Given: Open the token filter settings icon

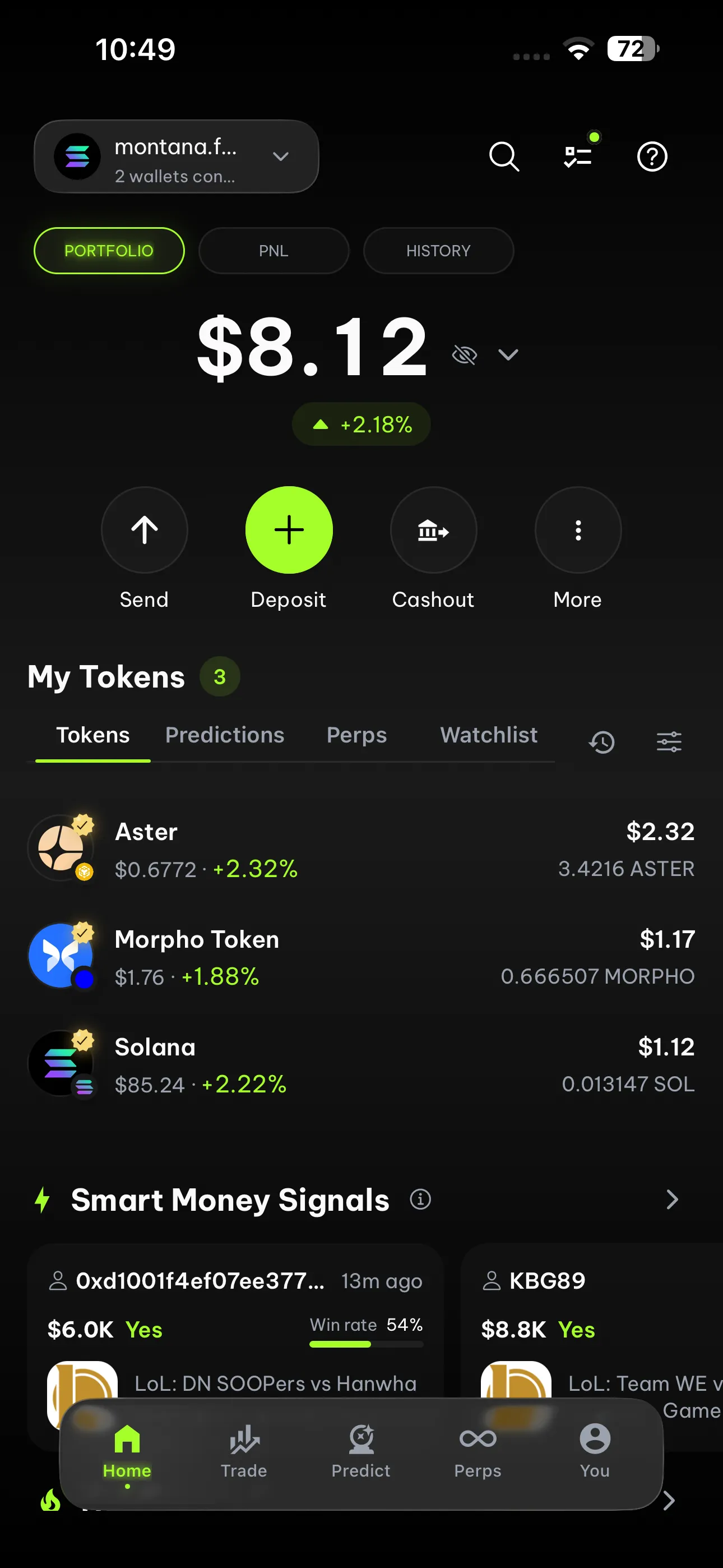Looking at the screenshot, I should tap(668, 741).
